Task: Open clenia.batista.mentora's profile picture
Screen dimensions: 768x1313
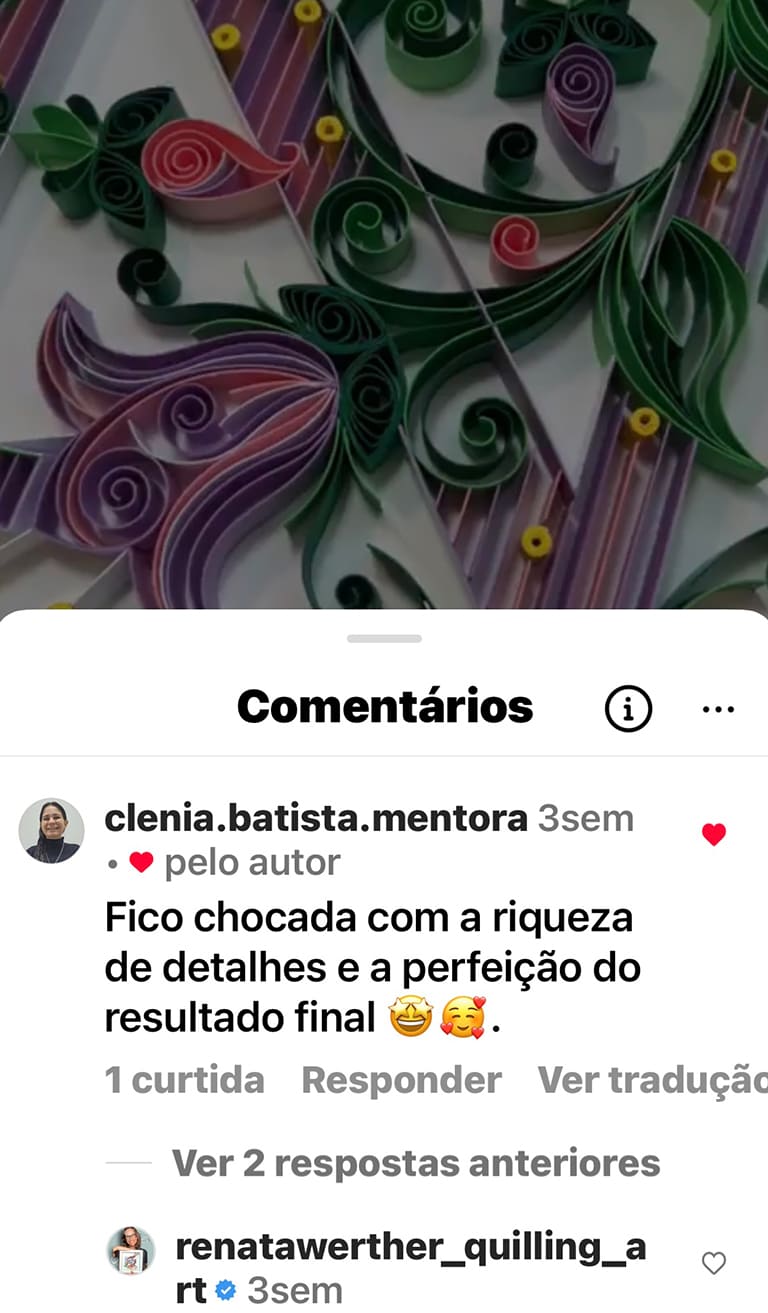Action: (52, 831)
